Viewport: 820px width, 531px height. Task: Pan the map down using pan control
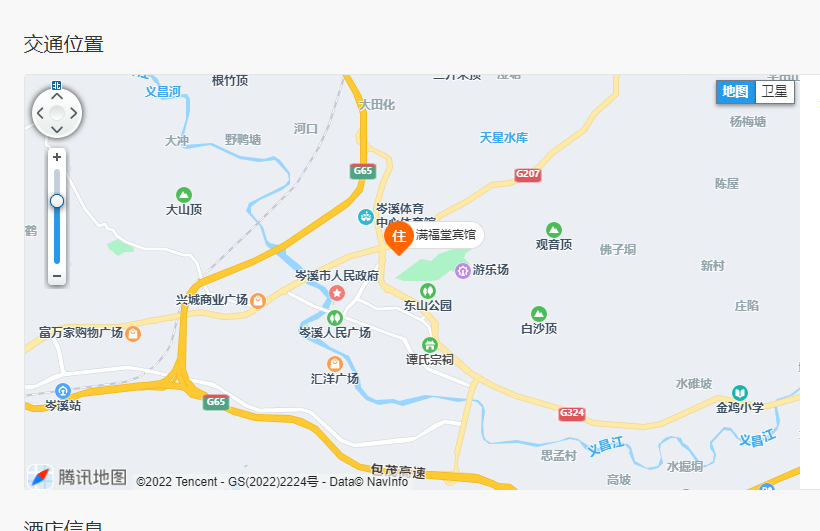[57, 130]
